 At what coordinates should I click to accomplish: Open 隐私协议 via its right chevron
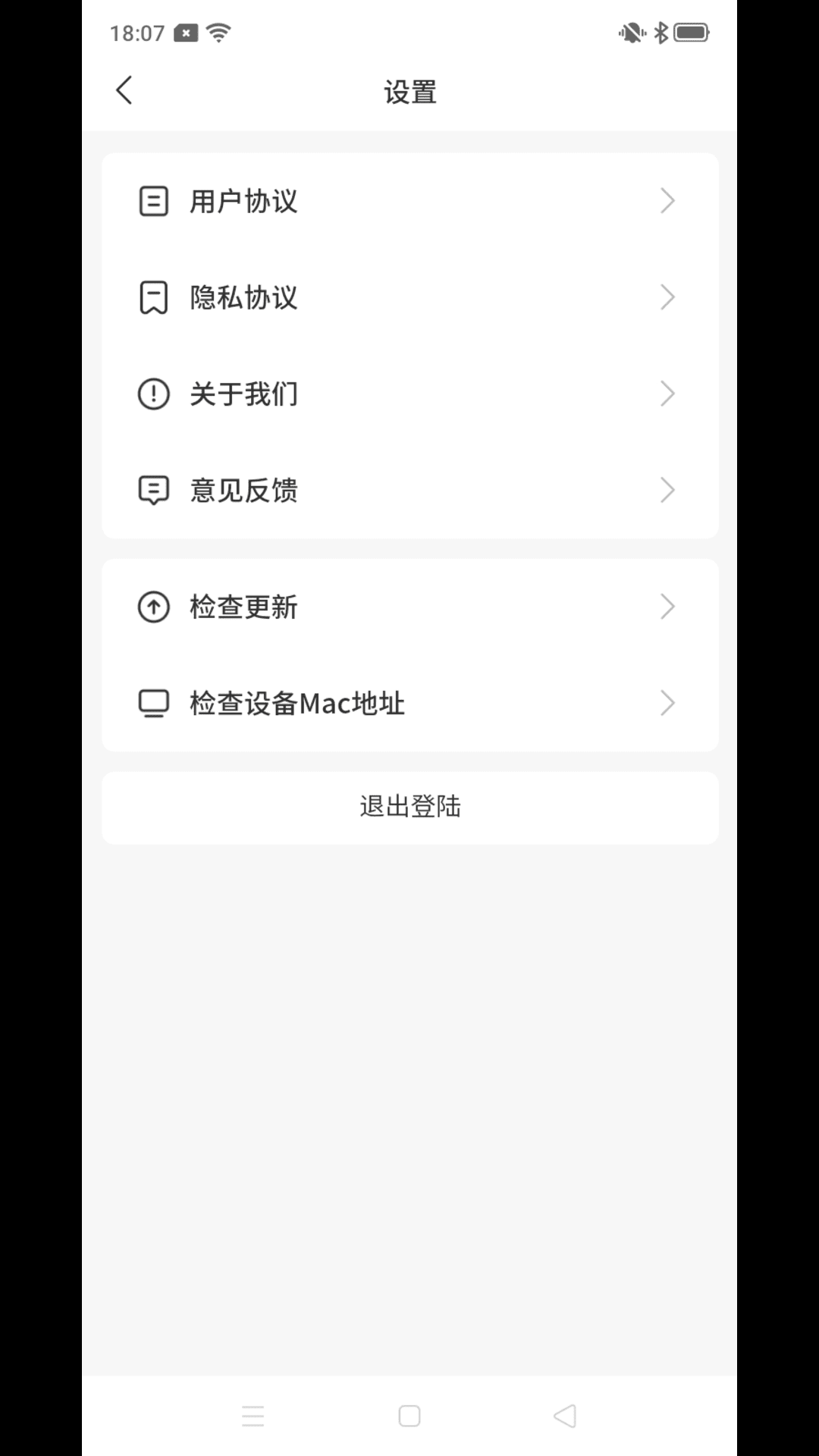coord(668,297)
